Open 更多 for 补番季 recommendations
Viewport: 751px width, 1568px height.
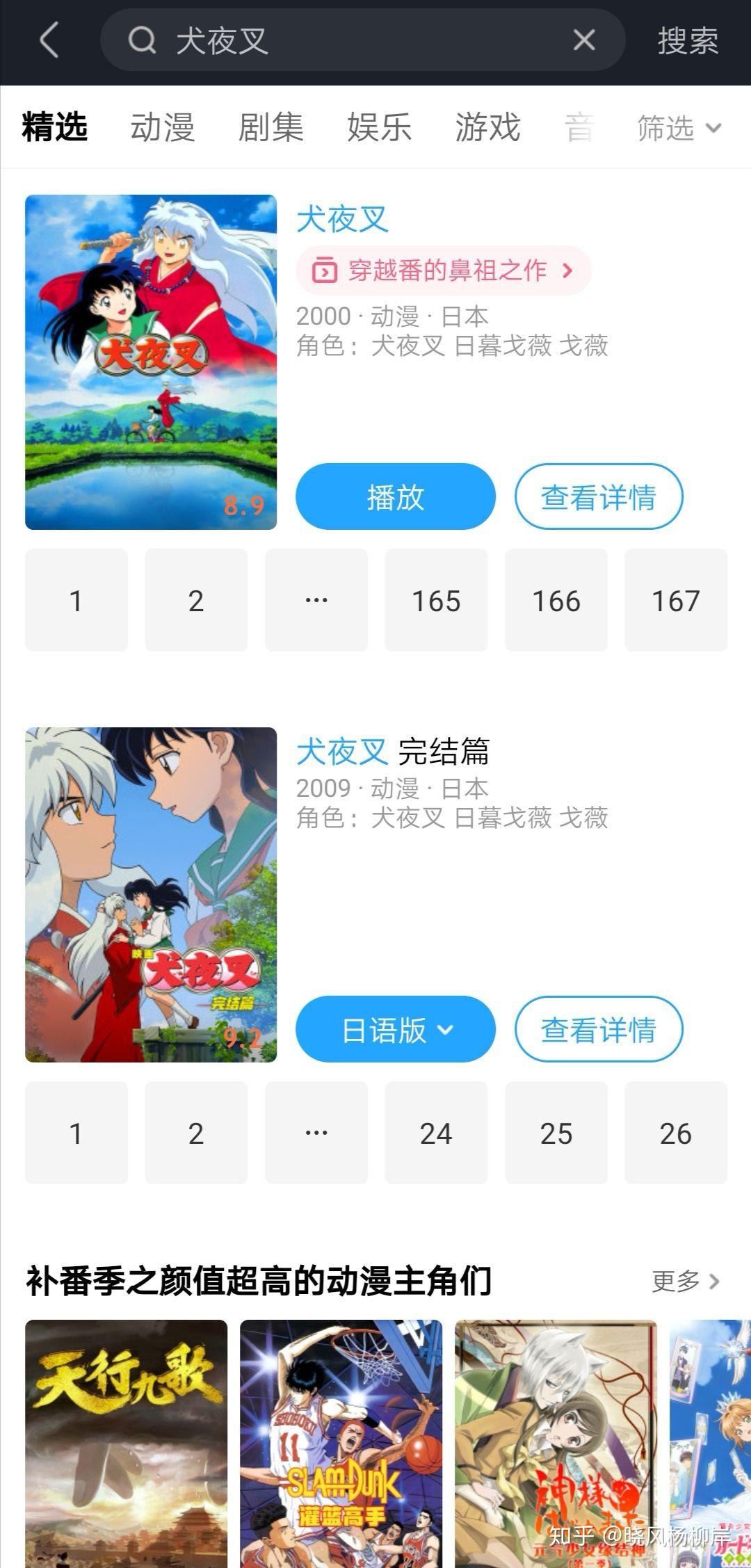685,1281
